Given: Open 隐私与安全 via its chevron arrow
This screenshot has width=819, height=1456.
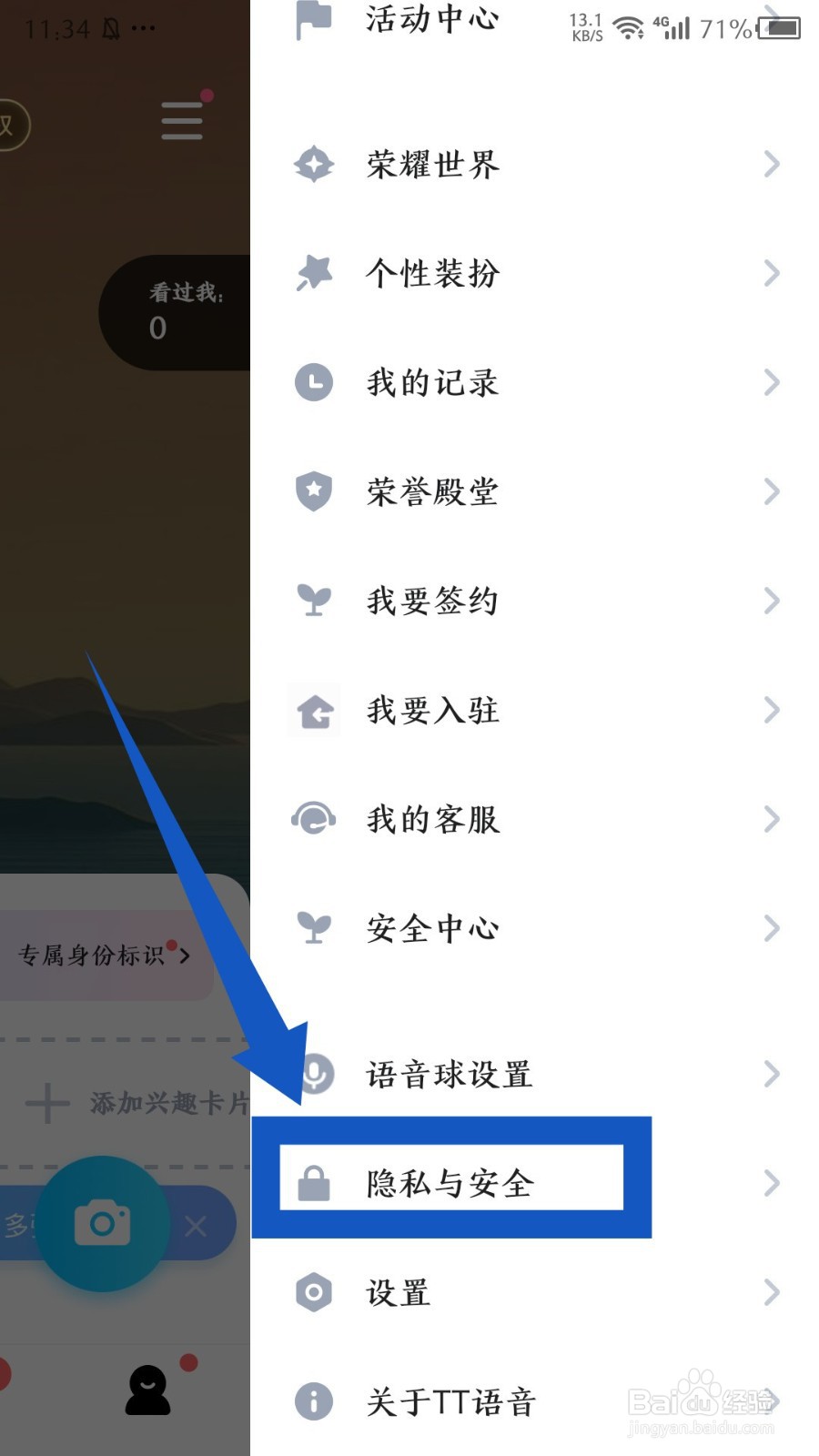Looking at the screenshot, I should coord(773,1183).
